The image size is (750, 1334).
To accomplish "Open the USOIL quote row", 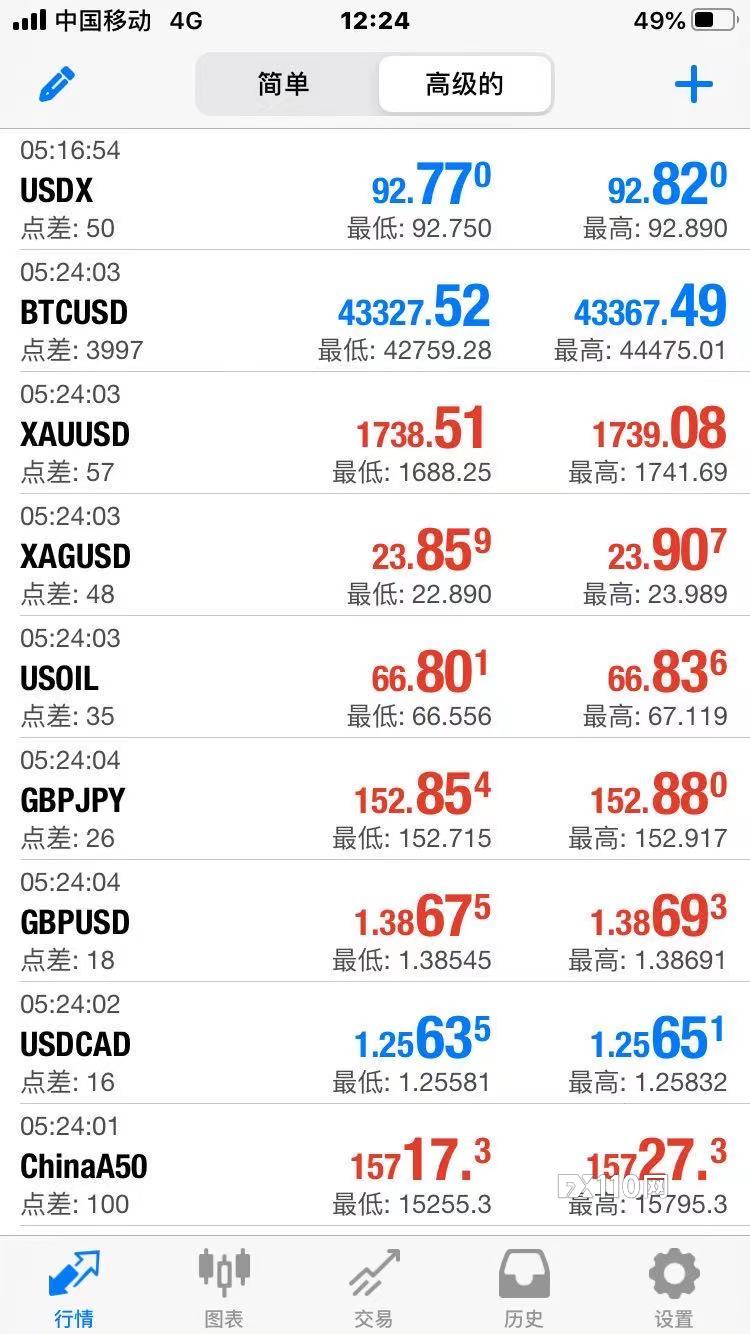I will [x=375, y=677].
